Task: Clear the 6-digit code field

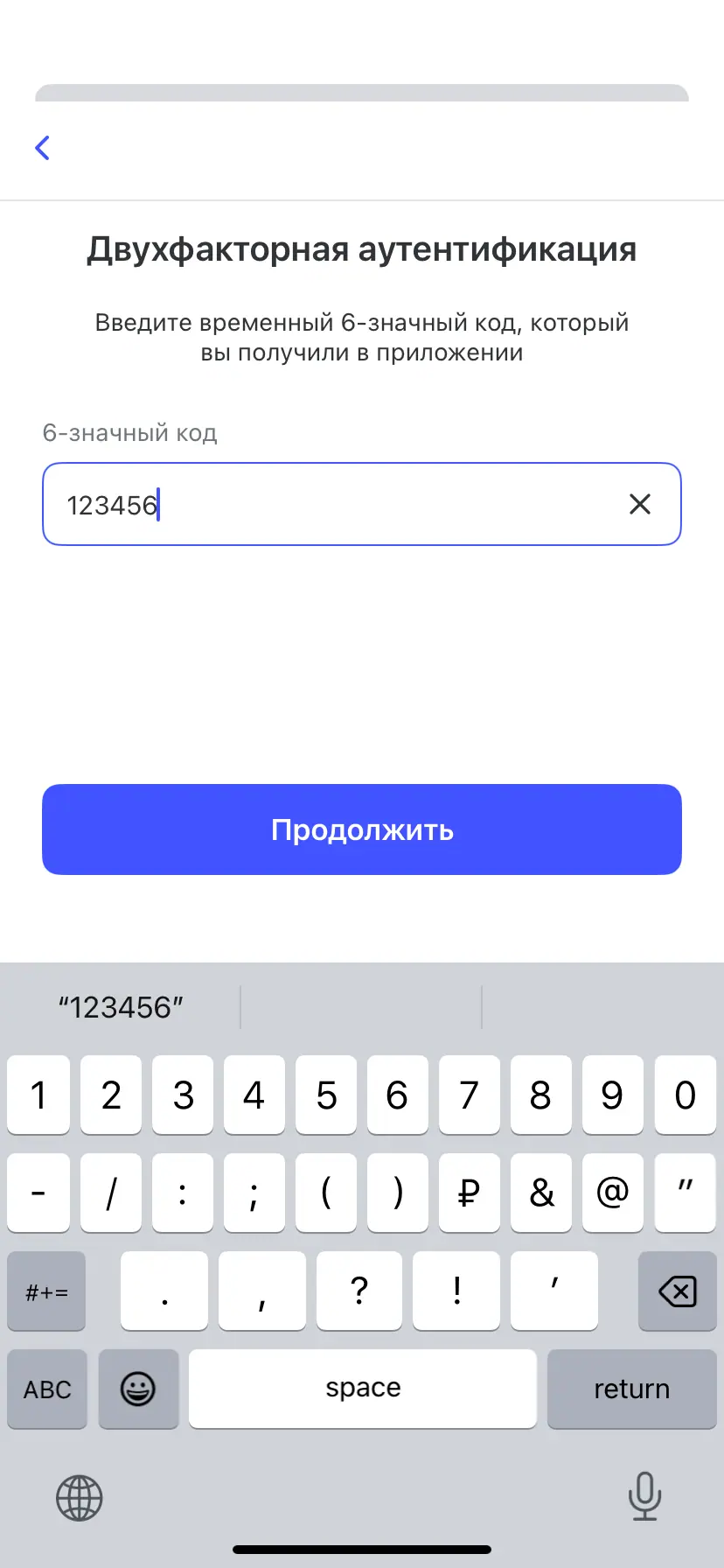Action: pyautogui.click(x=639, y=504)
